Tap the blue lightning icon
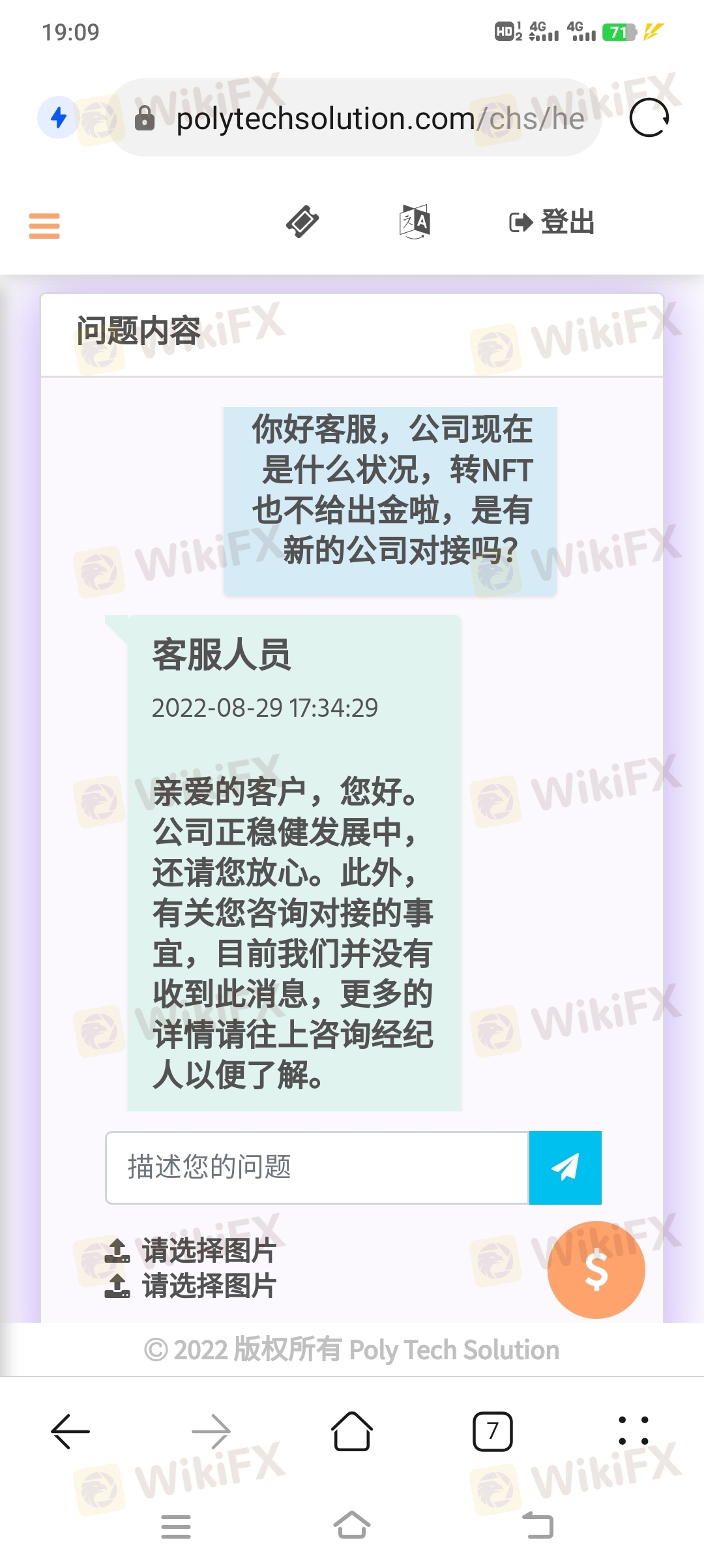Viewport: 704px width, 1568px height. click(x=59, y=117)
